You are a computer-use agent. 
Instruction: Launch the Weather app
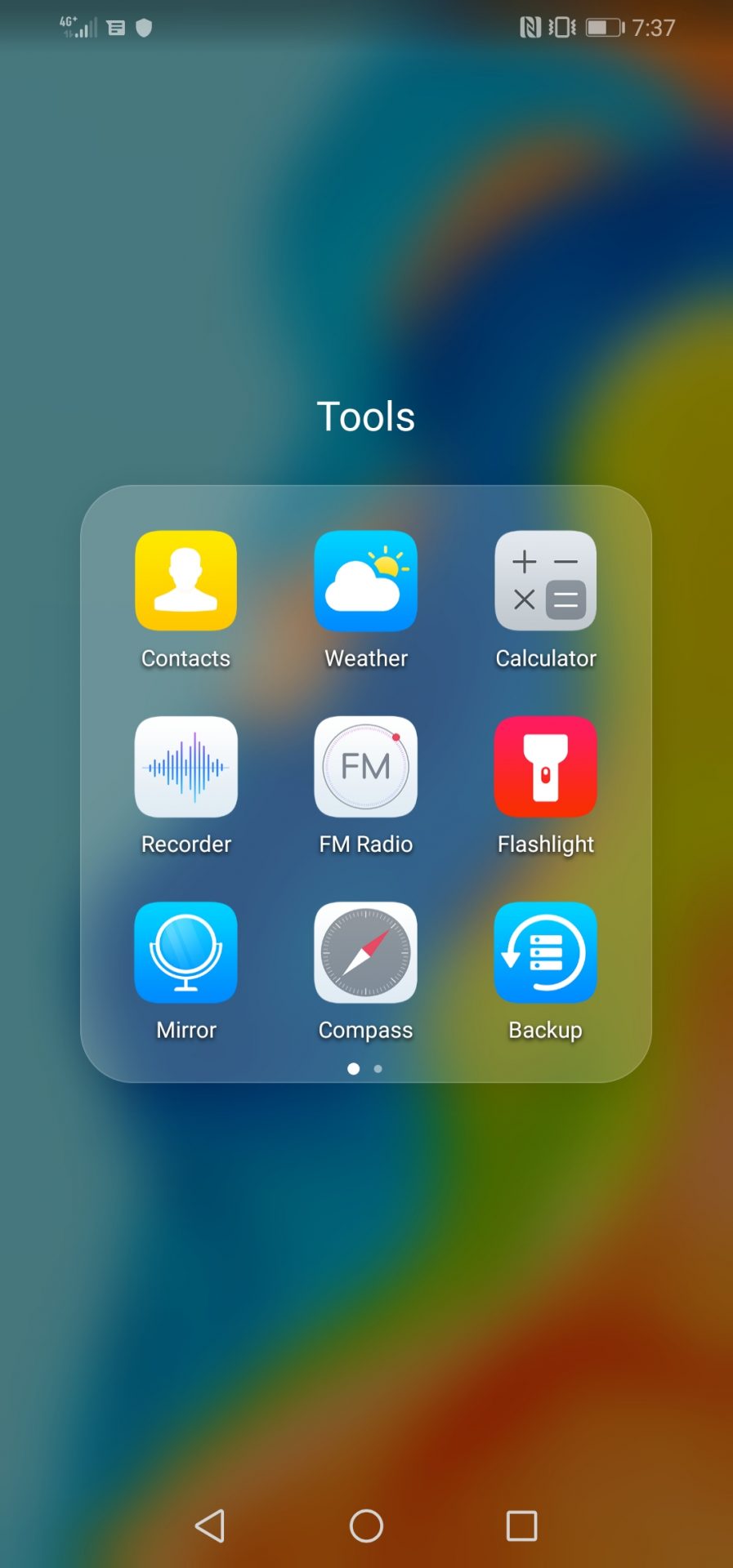365,581
